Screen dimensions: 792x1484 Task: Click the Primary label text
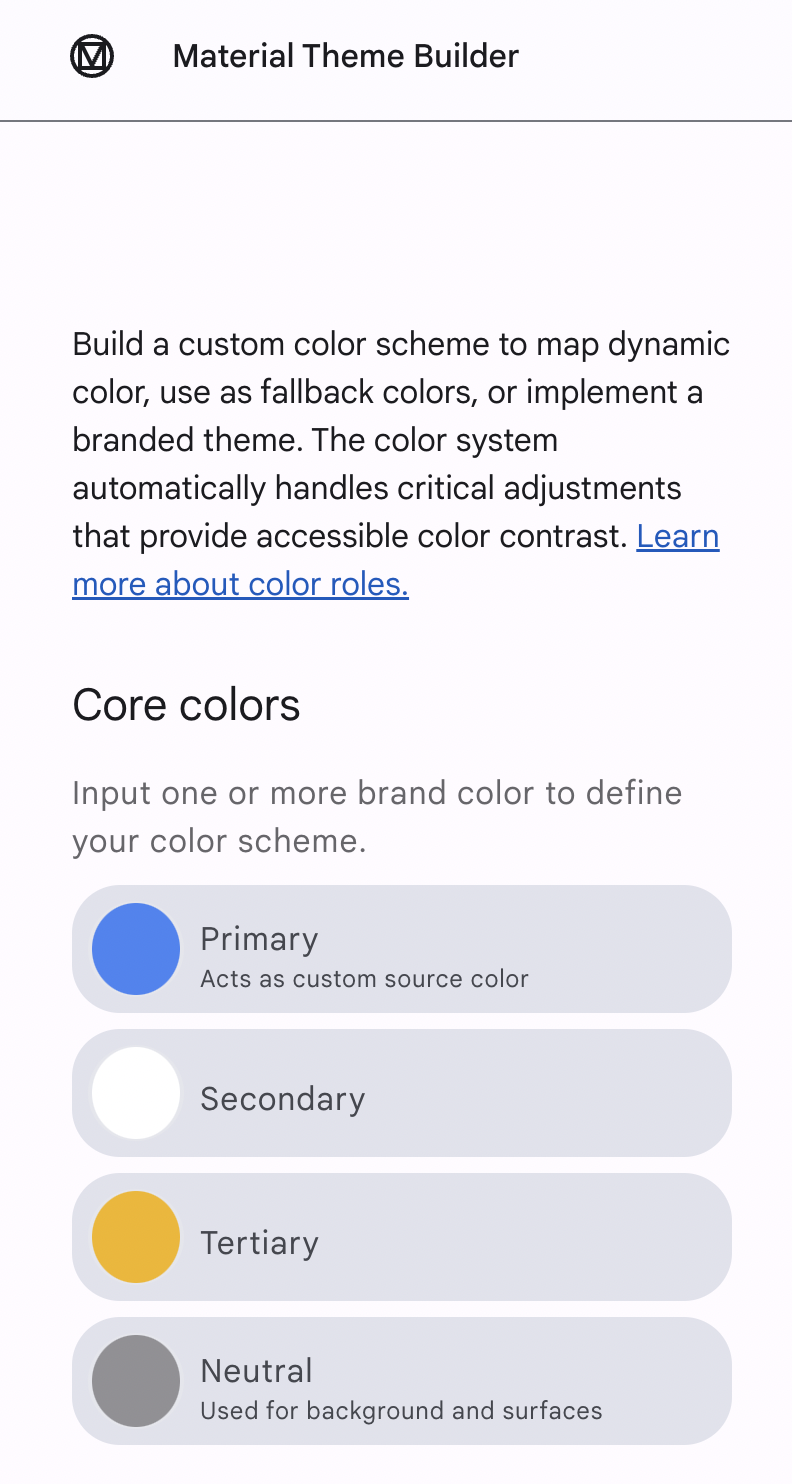[x=258, y=938]
